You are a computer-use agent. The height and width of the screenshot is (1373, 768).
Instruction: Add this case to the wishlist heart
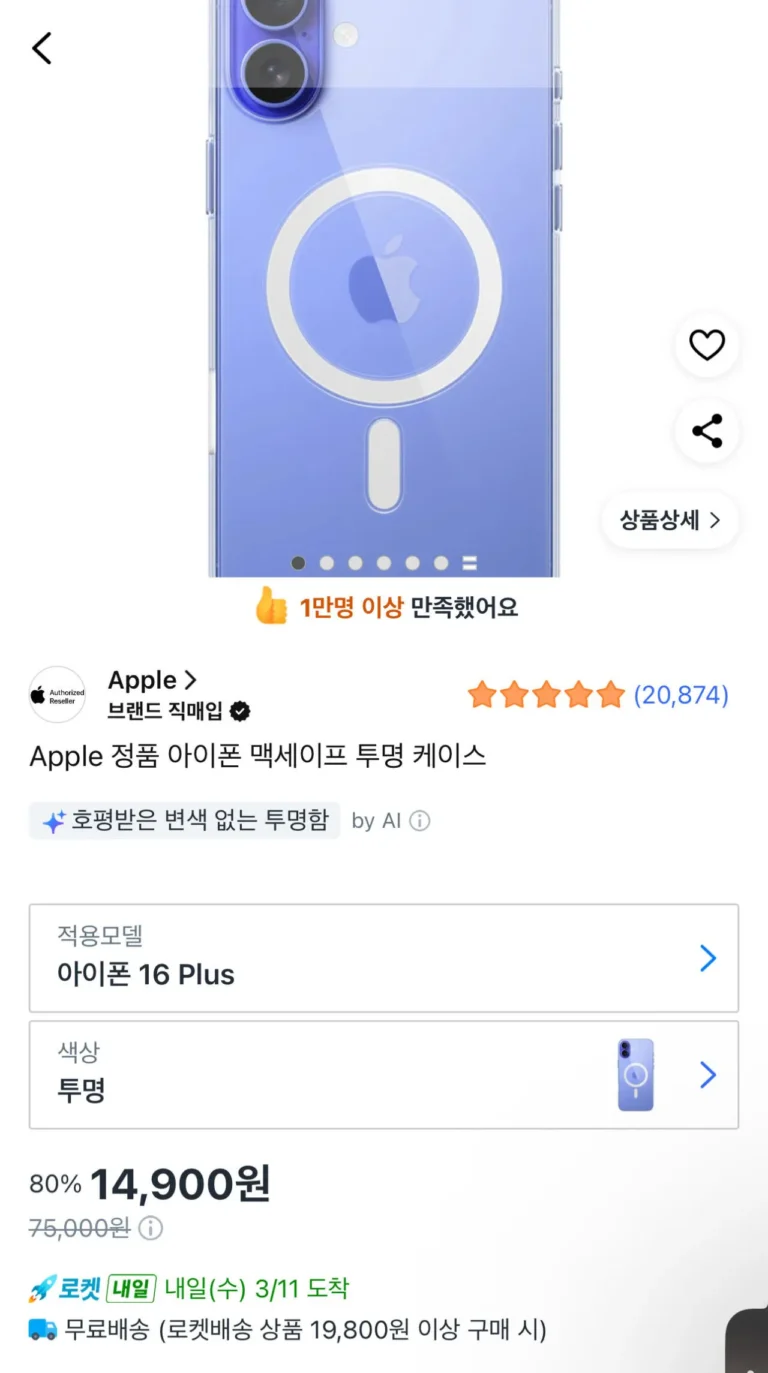707,345
